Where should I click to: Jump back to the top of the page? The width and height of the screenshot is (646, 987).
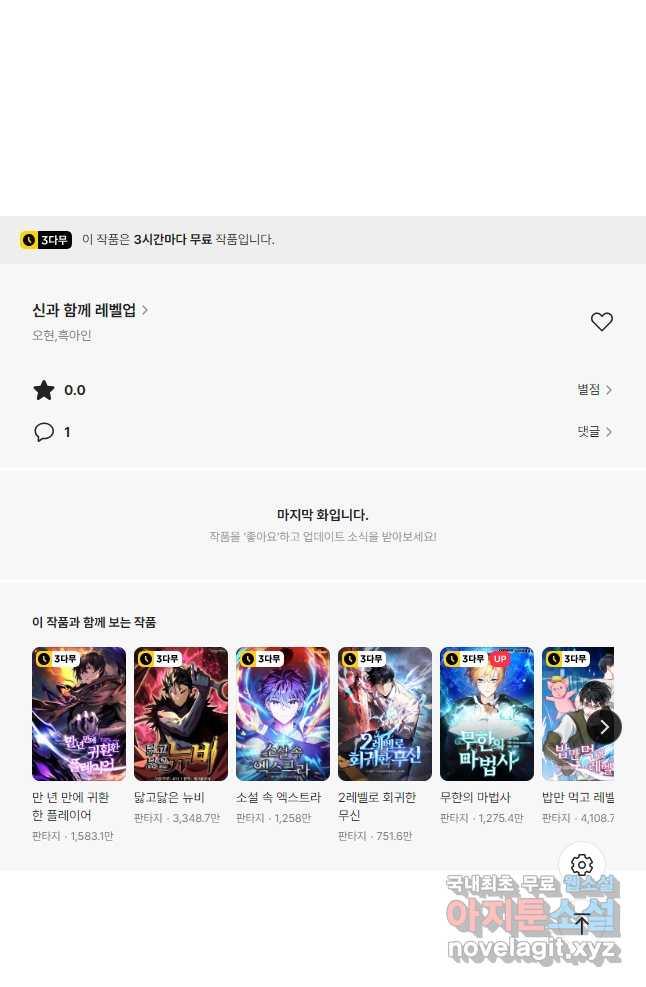pyautogui.click(x=582, y=925)
